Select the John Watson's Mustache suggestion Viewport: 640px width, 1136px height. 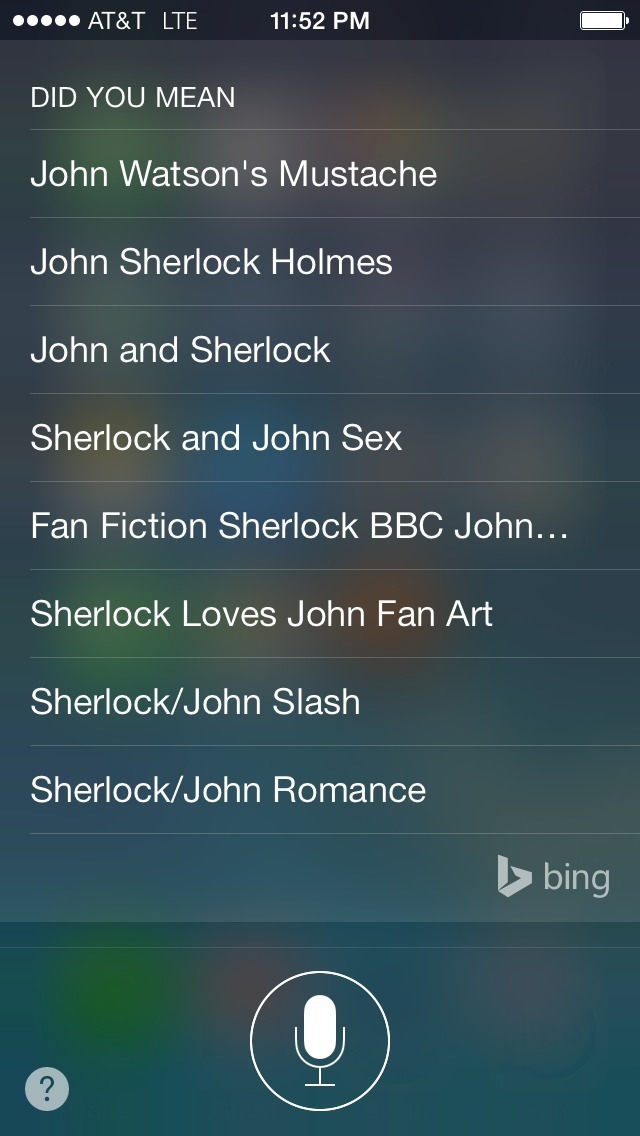[x=234, y=174]
